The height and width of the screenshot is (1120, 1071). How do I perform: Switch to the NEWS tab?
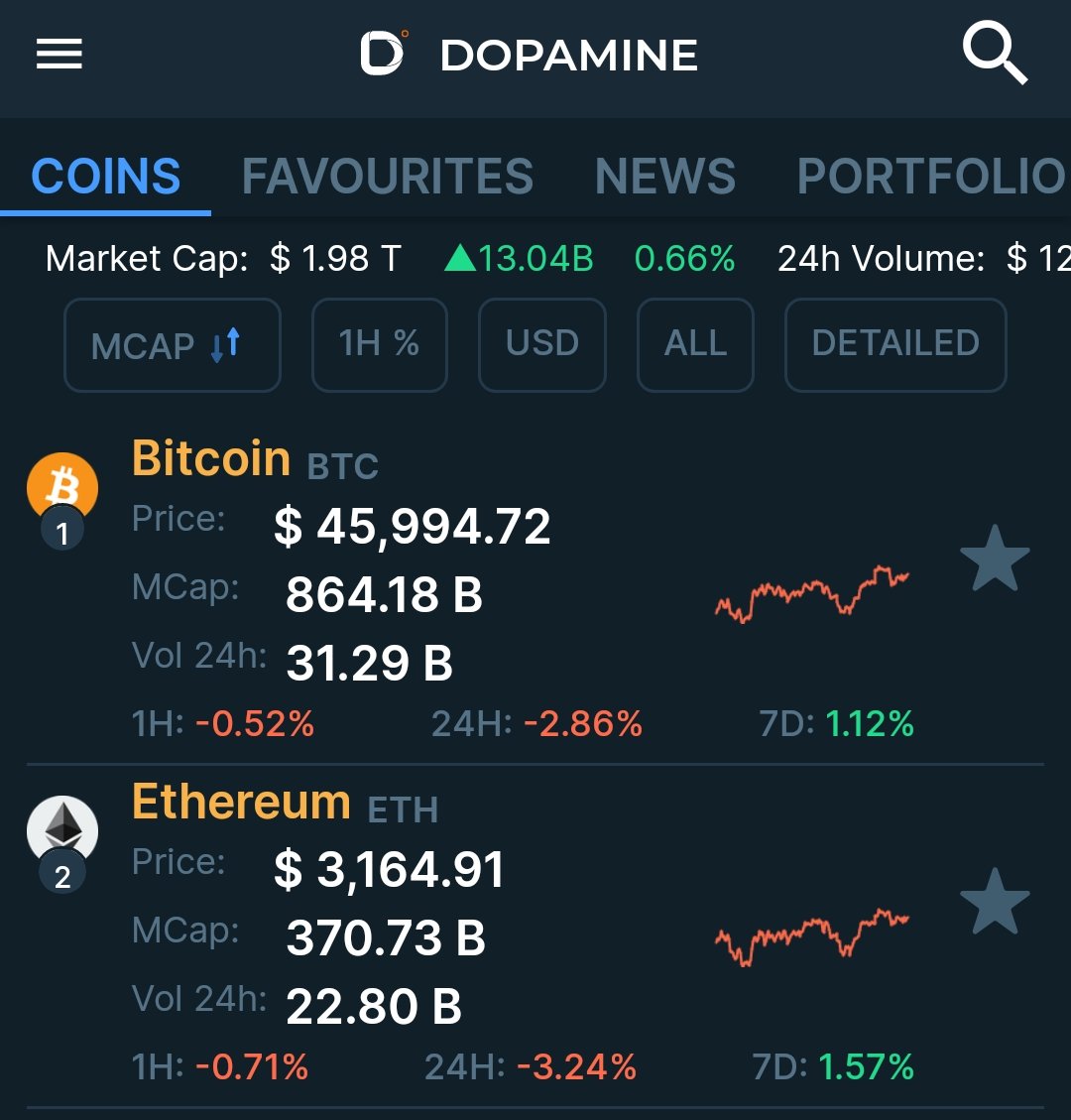click(x=664, y=176)
